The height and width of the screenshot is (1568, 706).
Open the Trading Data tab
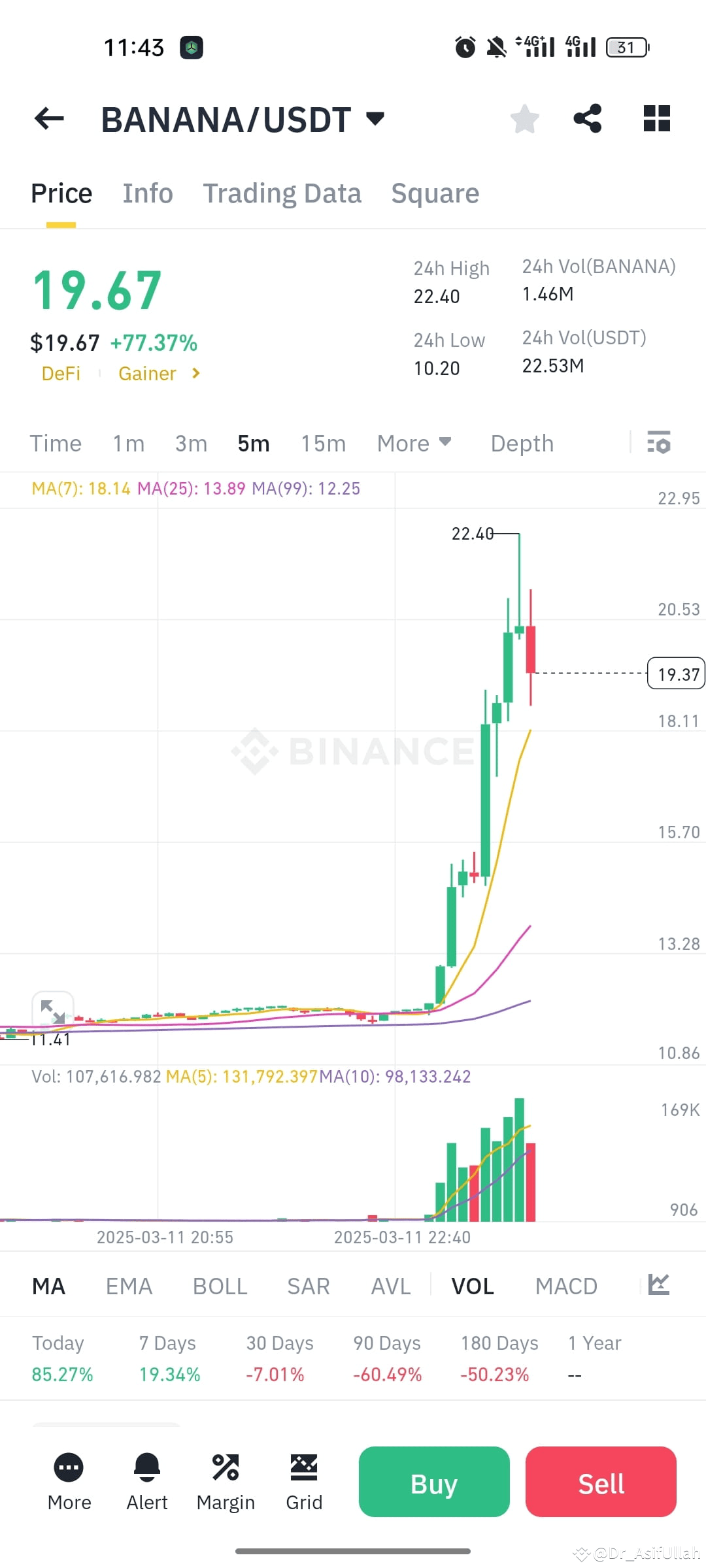click(282, 193)
